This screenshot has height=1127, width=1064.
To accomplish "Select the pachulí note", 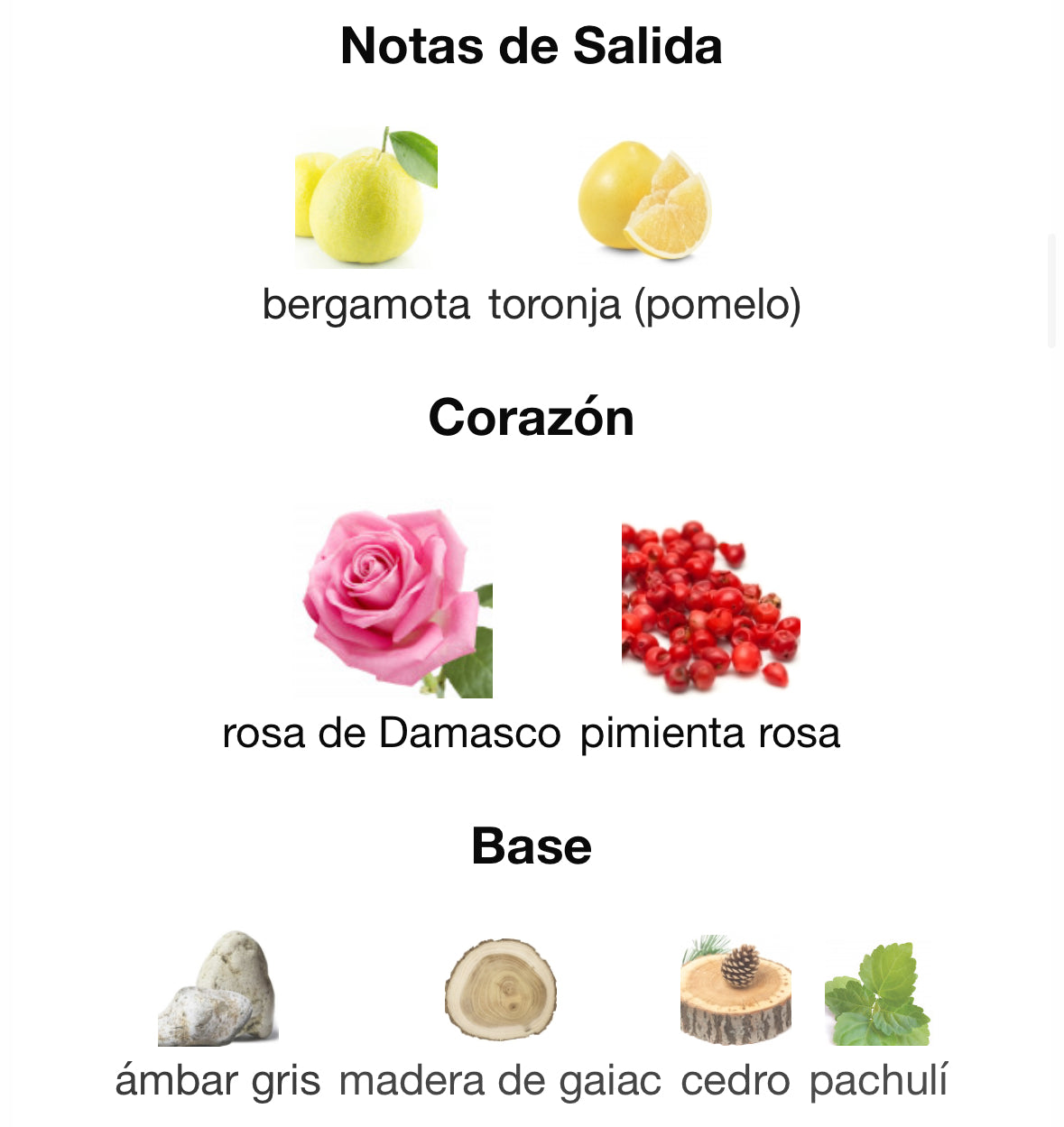I will (877, 993).
